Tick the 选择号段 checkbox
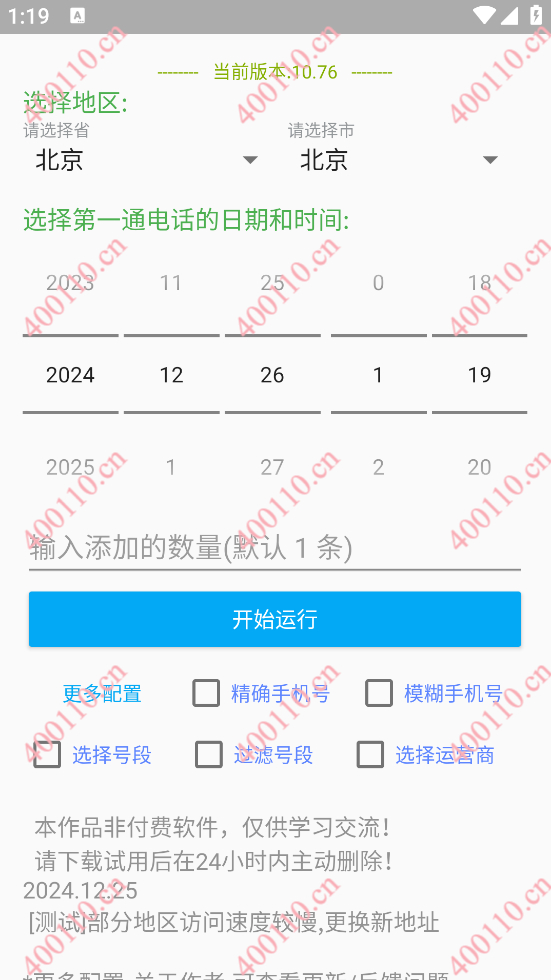This screenshot has height=980, width=551. coord(47,754)
